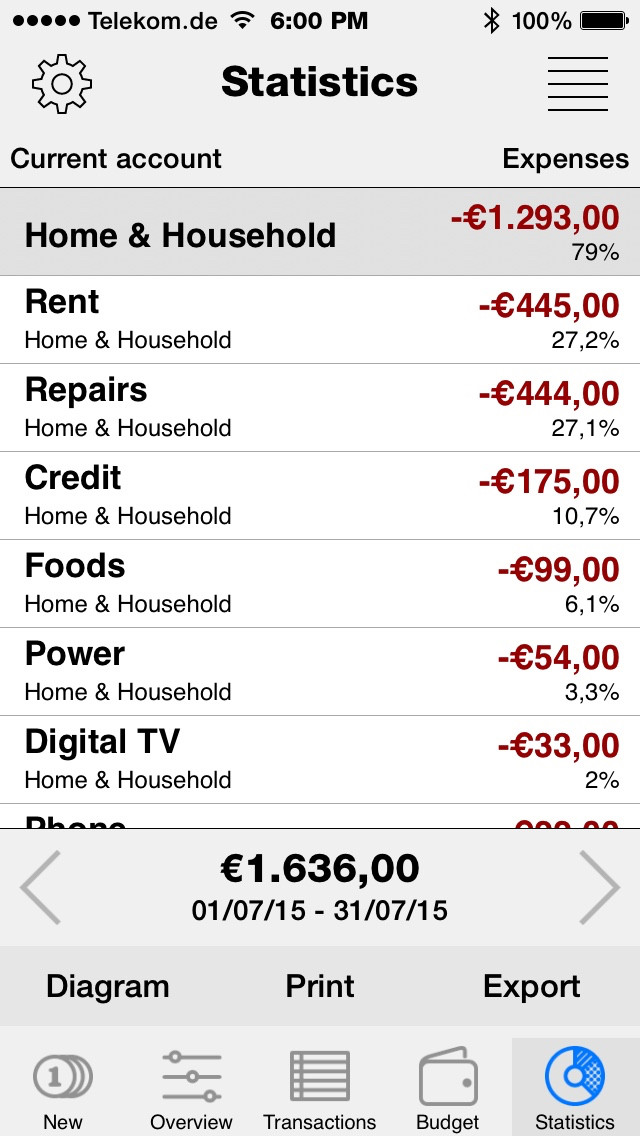This screenshot has height=1136, width=640.
Task: Open the Foods statistics row
Action: coord(320,584)
